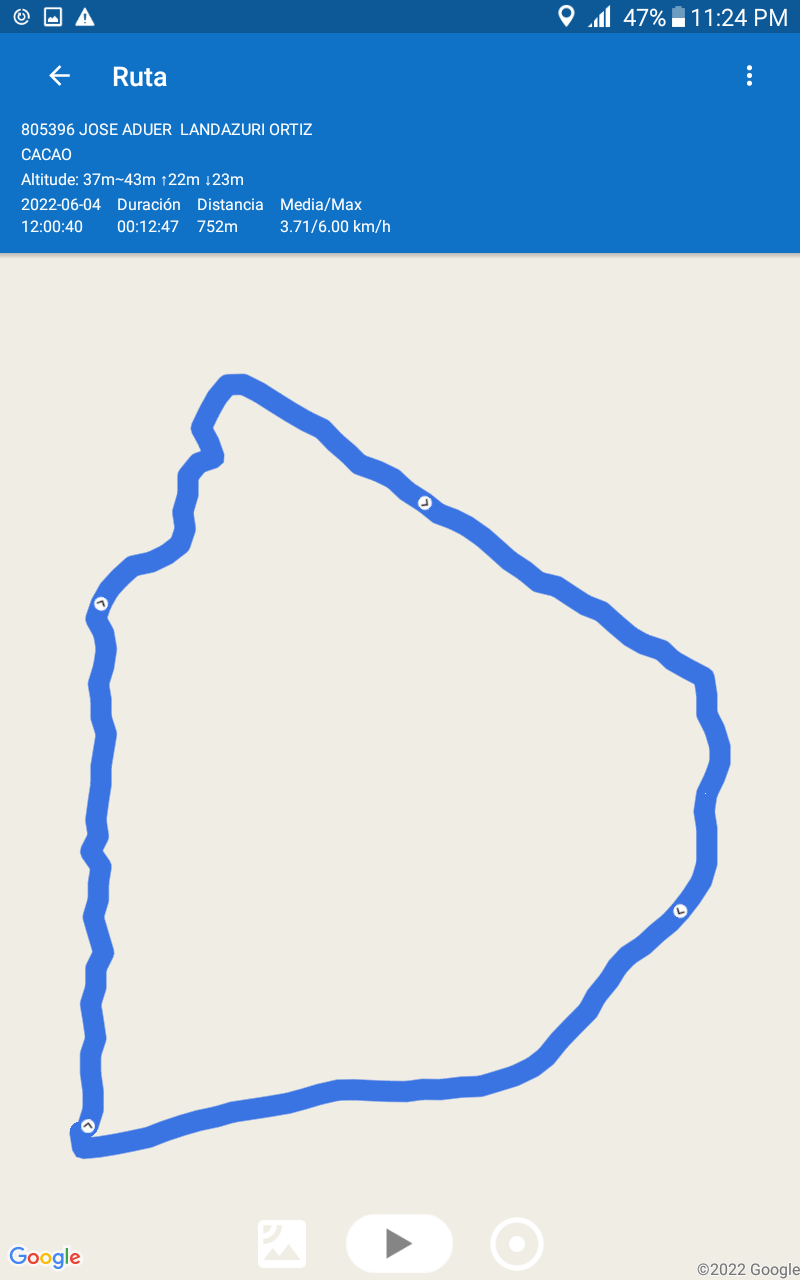Go back from the Ruta screen

point(59,76)
